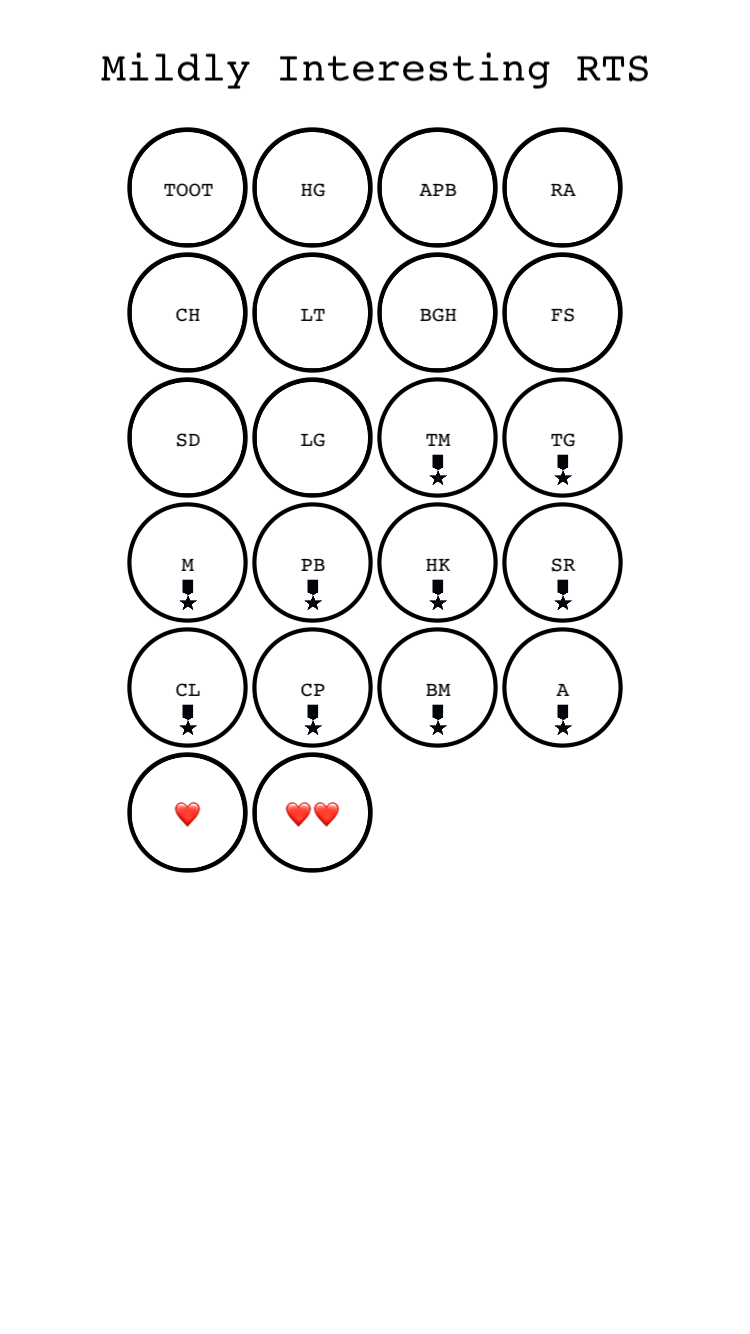This screenshot has height=1334, width=750.
Task: Tap the SD circle button
Action: tap(188, 438)
